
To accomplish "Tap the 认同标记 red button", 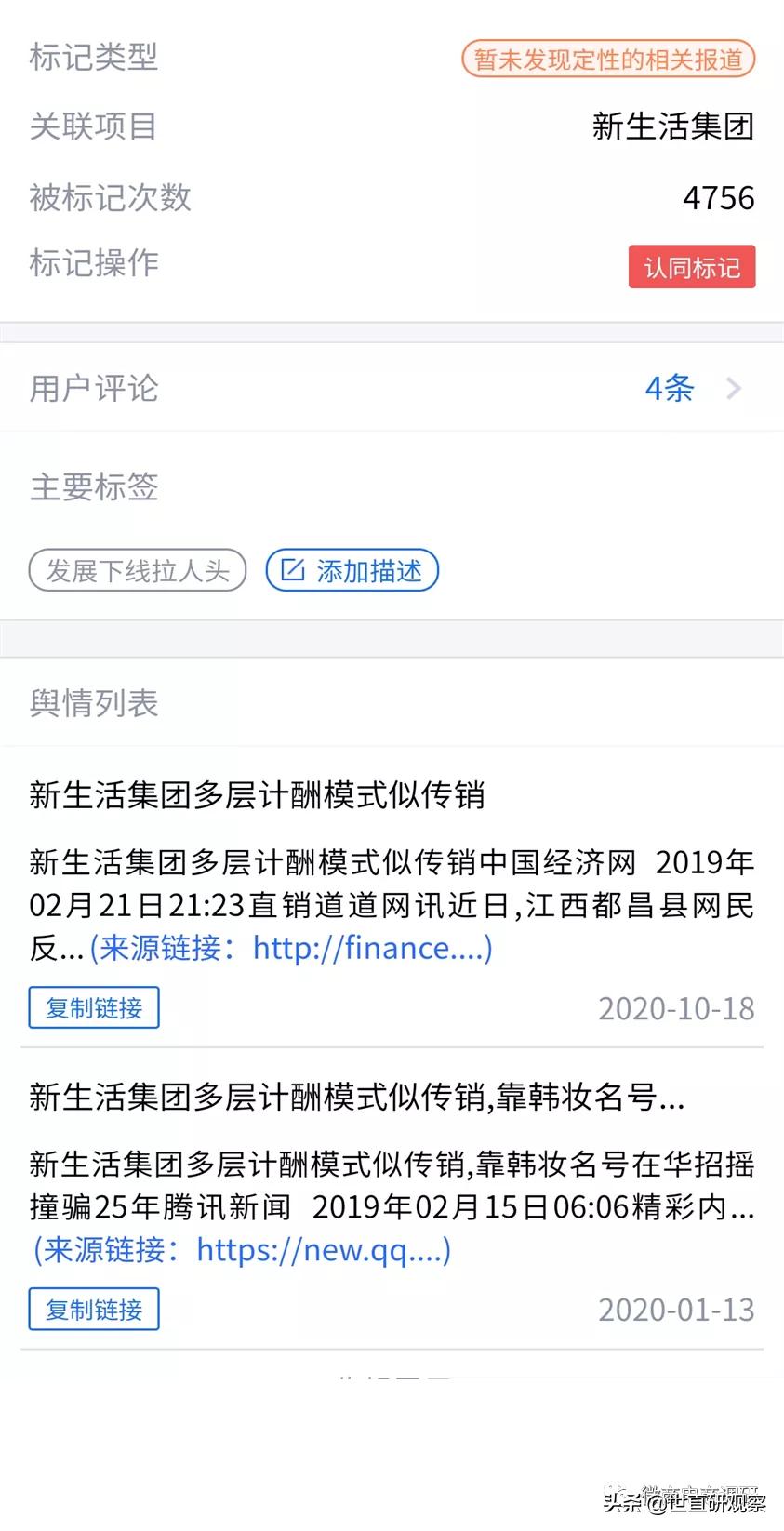I will coord(692,267).
